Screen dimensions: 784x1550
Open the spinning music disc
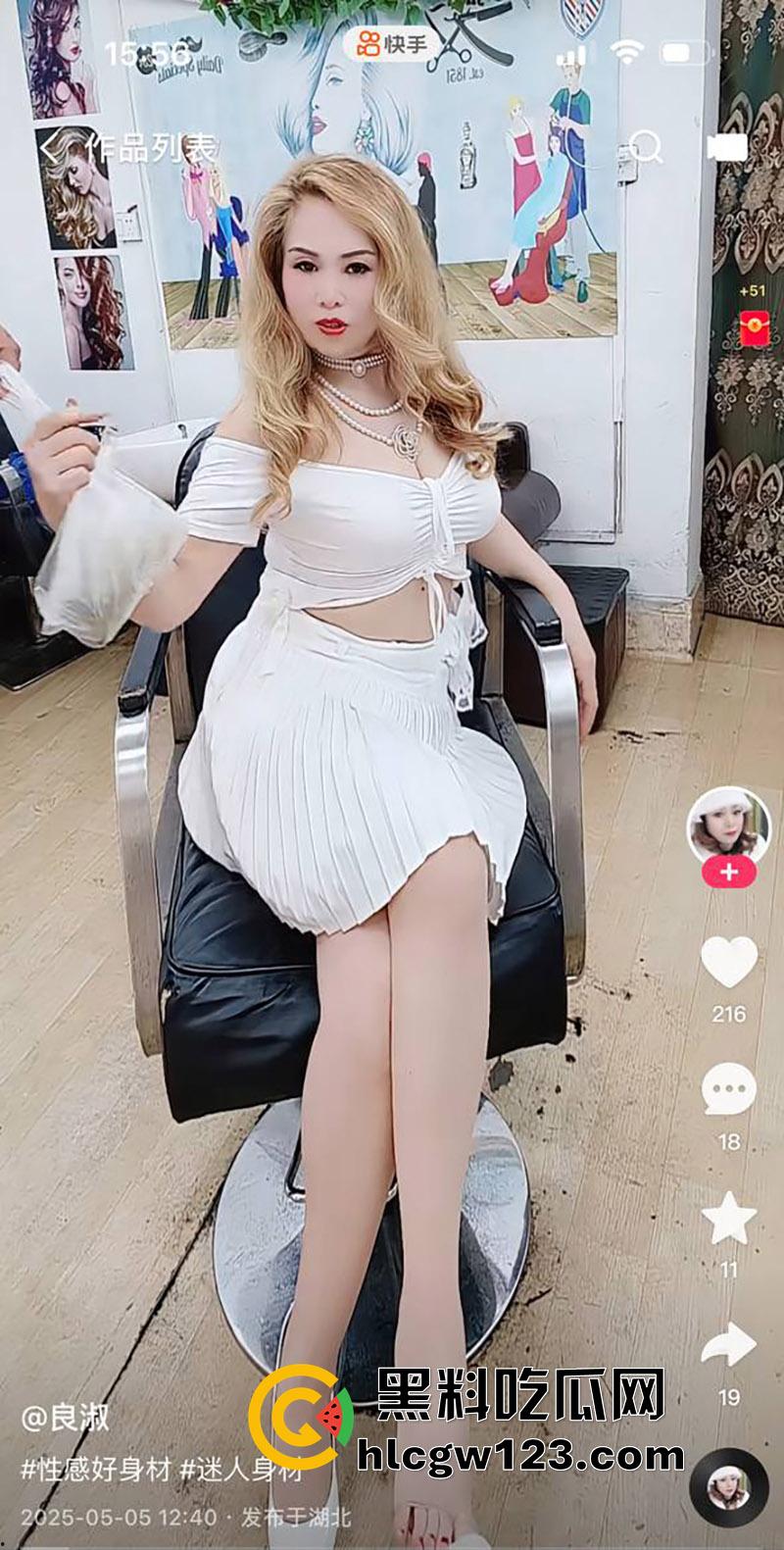[728, 1485]
